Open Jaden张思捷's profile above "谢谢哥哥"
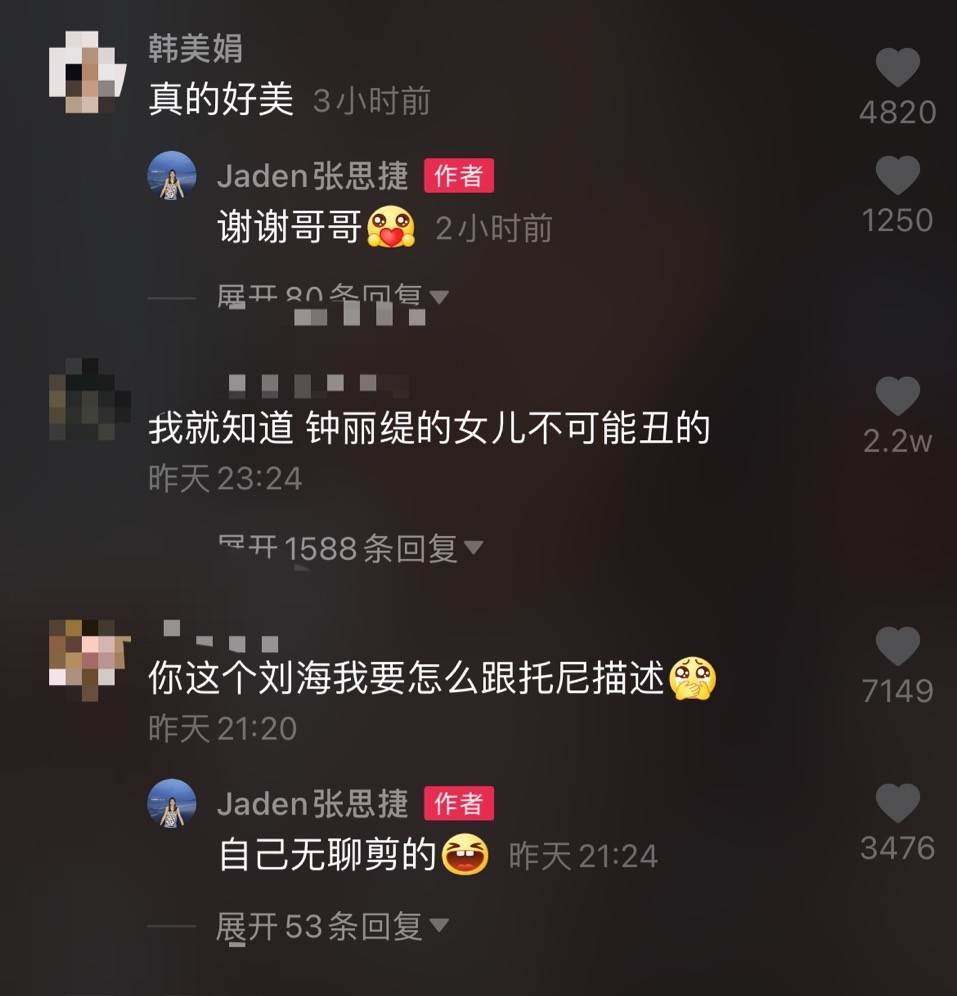This screenshot has width=957, height=996. point(312,176)
